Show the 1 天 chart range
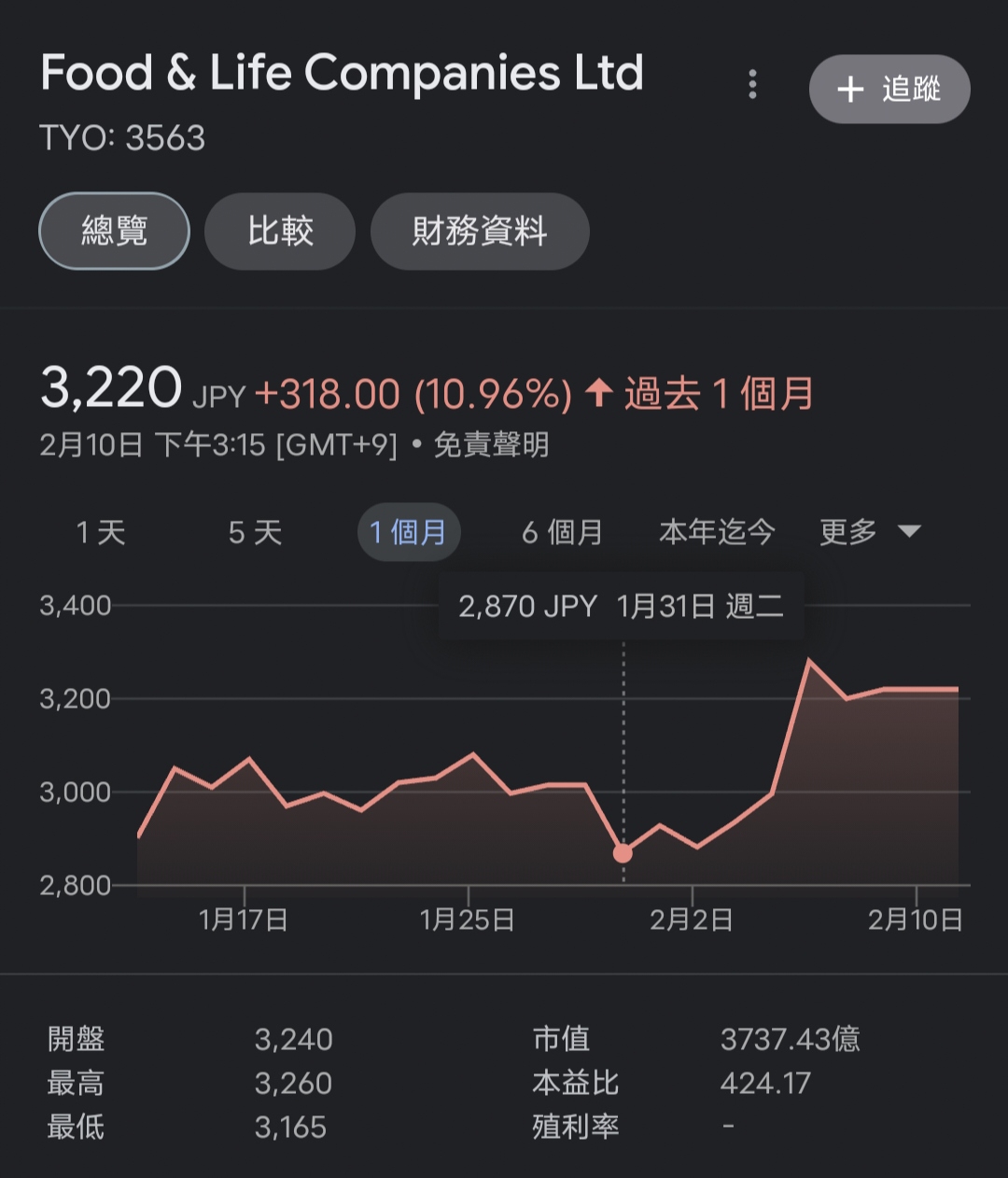1008x1178 pixels. pos(101,532)
